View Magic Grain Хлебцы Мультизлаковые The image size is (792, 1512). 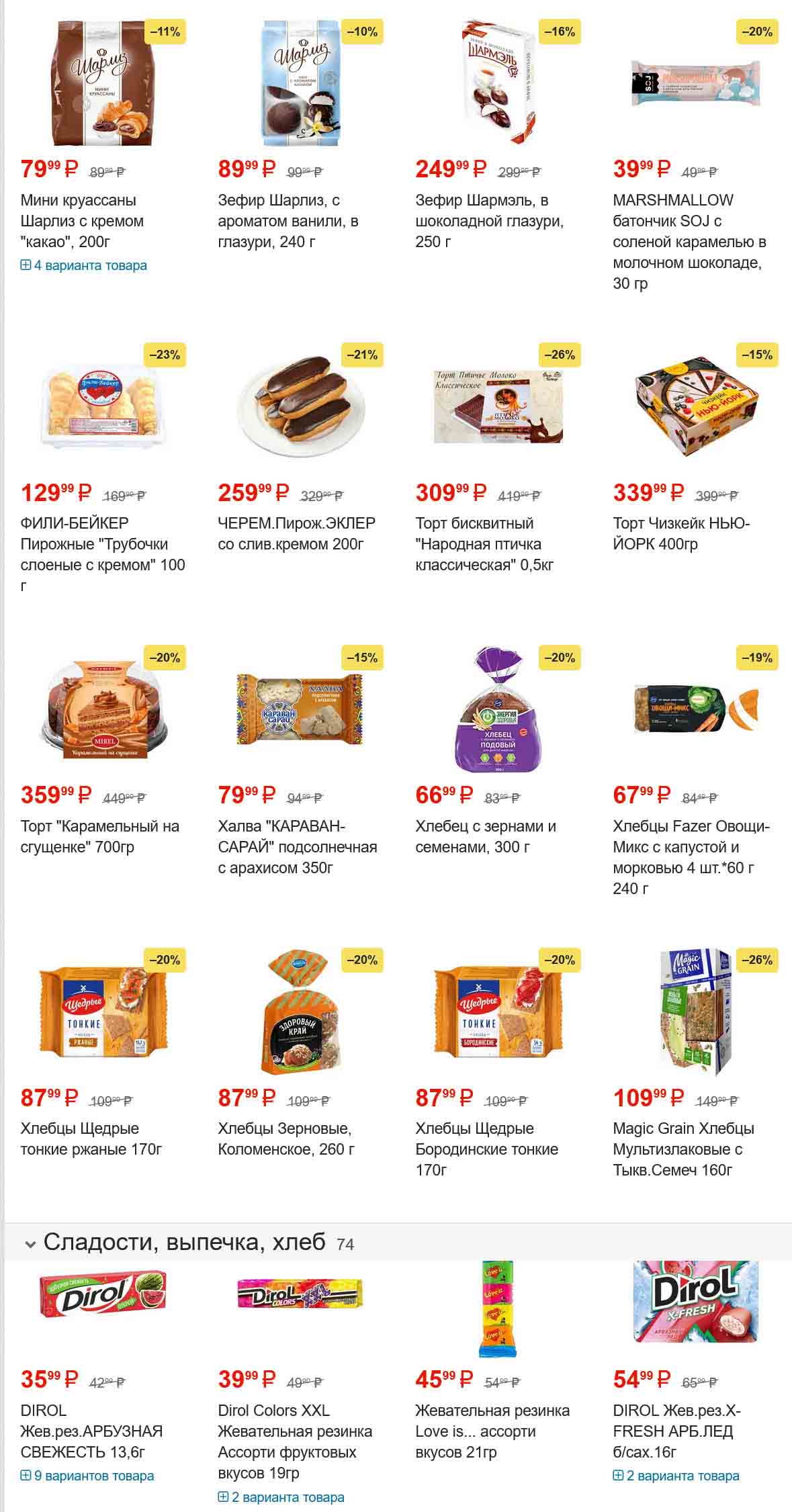pos(683,1149)
